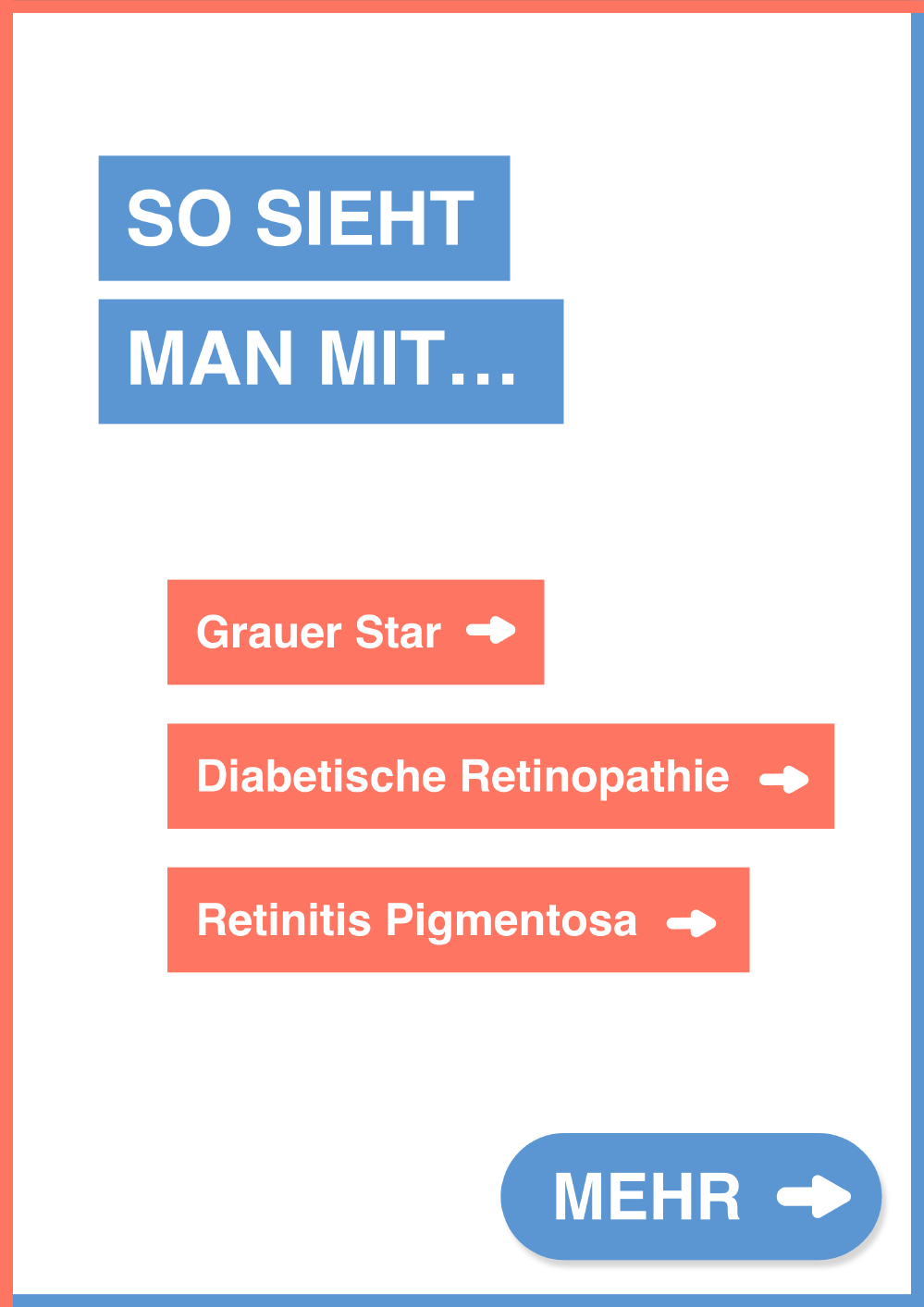Viewport: 924px width, 1307px height.
Task: Tap the MEHR button
Action: coord(691,1196)
